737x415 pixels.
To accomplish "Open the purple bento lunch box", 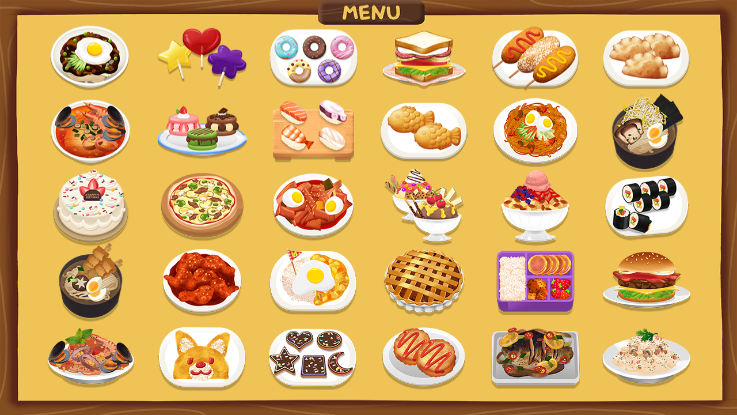I will (535, 280).
